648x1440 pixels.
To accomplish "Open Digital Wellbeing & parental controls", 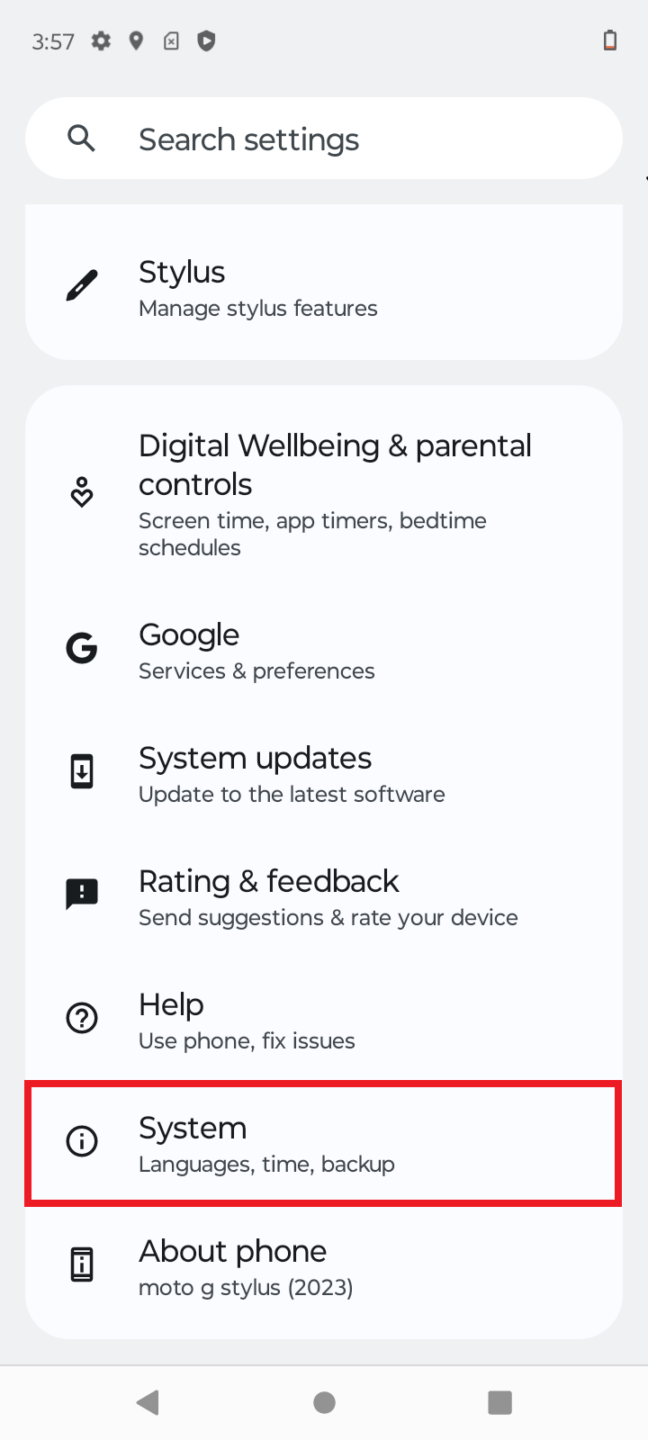I will click(x=324, y=494).
